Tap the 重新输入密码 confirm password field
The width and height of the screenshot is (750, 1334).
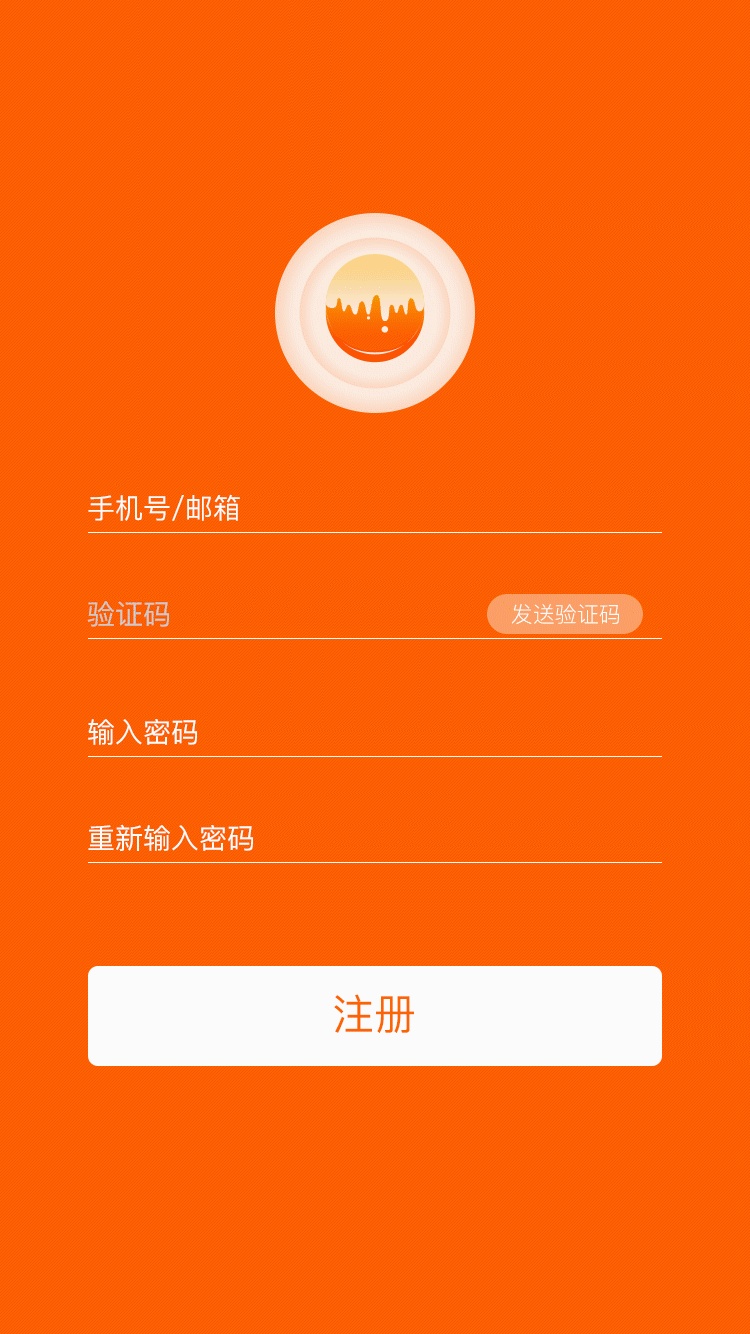click(374, 838)
